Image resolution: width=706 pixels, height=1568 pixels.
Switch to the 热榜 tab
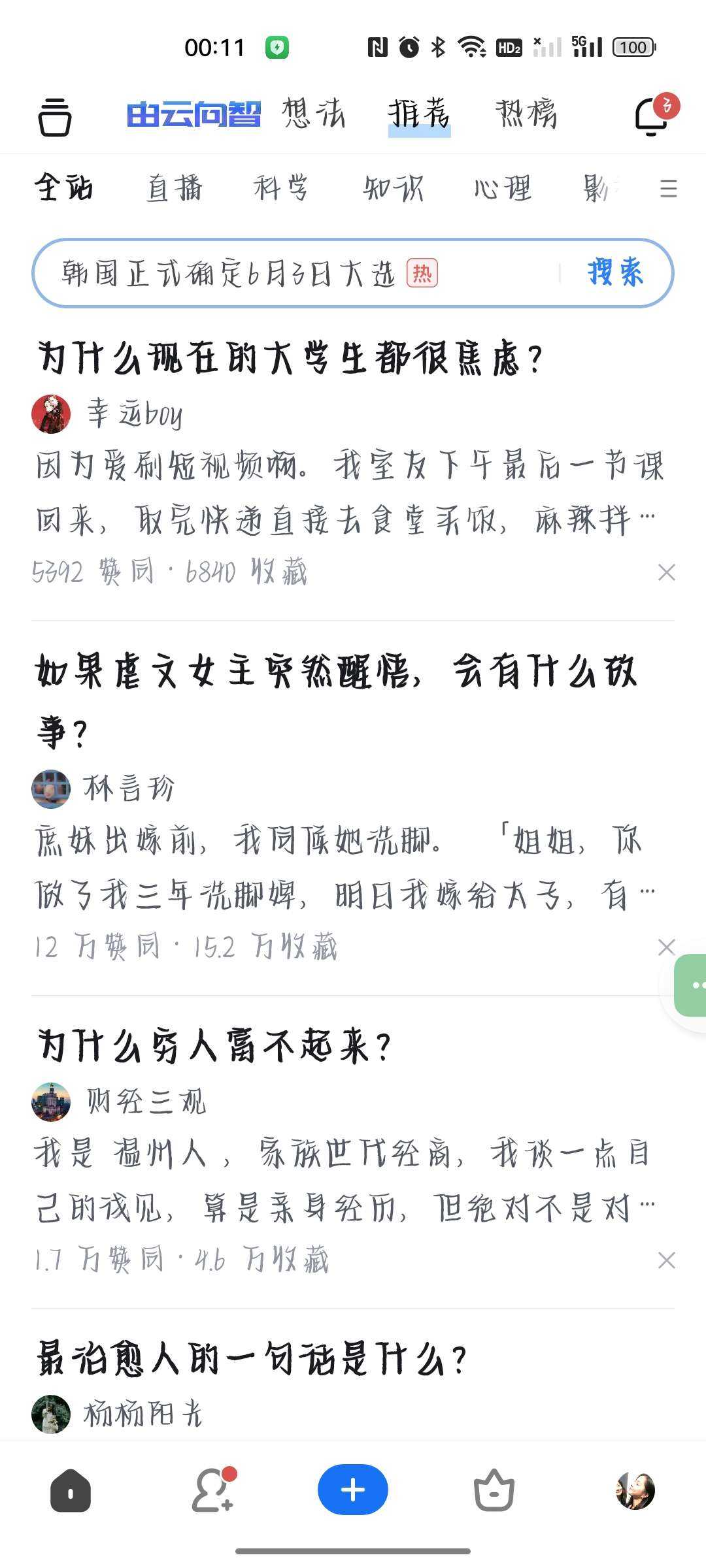click(x=526, y=114)
